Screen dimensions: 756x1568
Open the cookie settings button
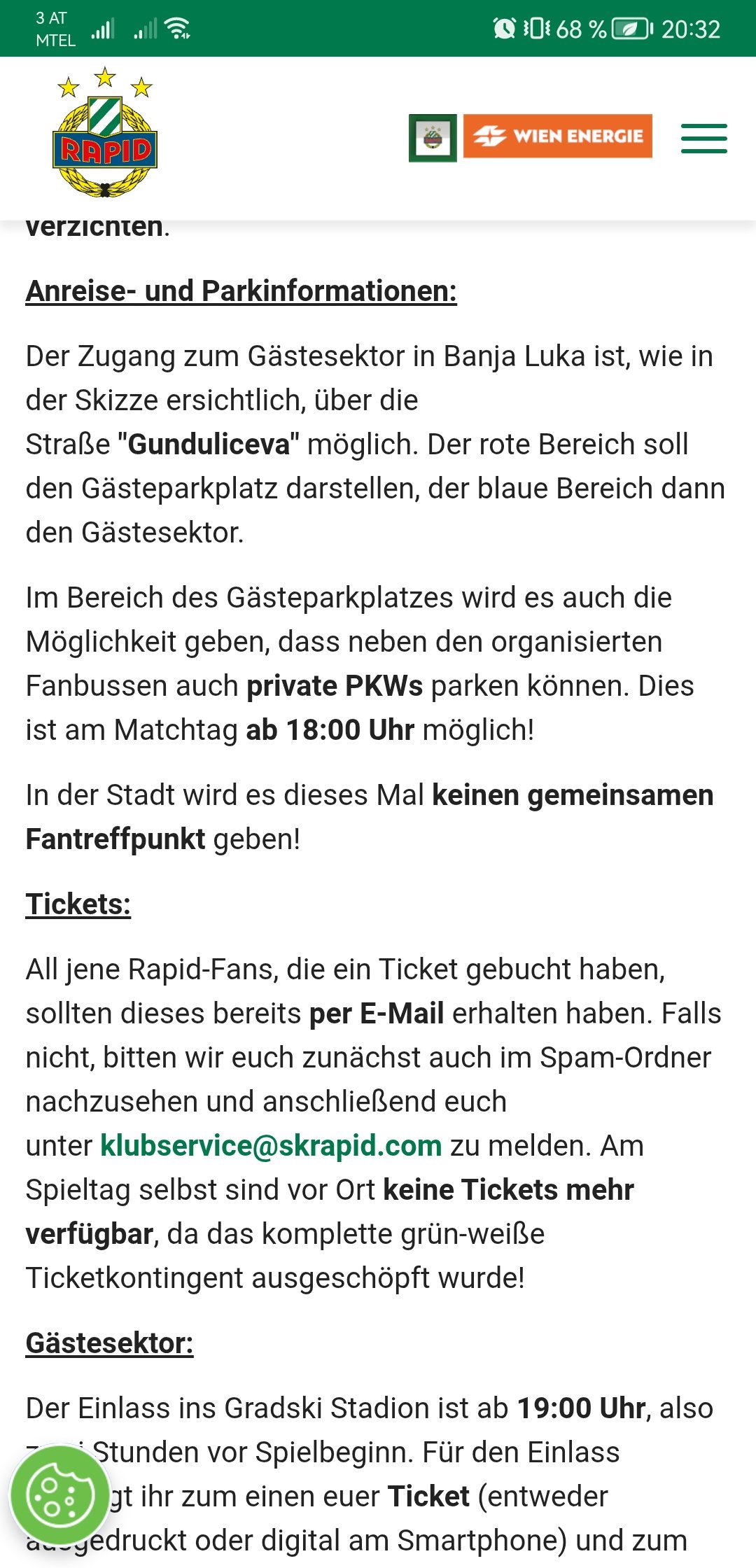pyautogui.click(x=59, y=1495)
